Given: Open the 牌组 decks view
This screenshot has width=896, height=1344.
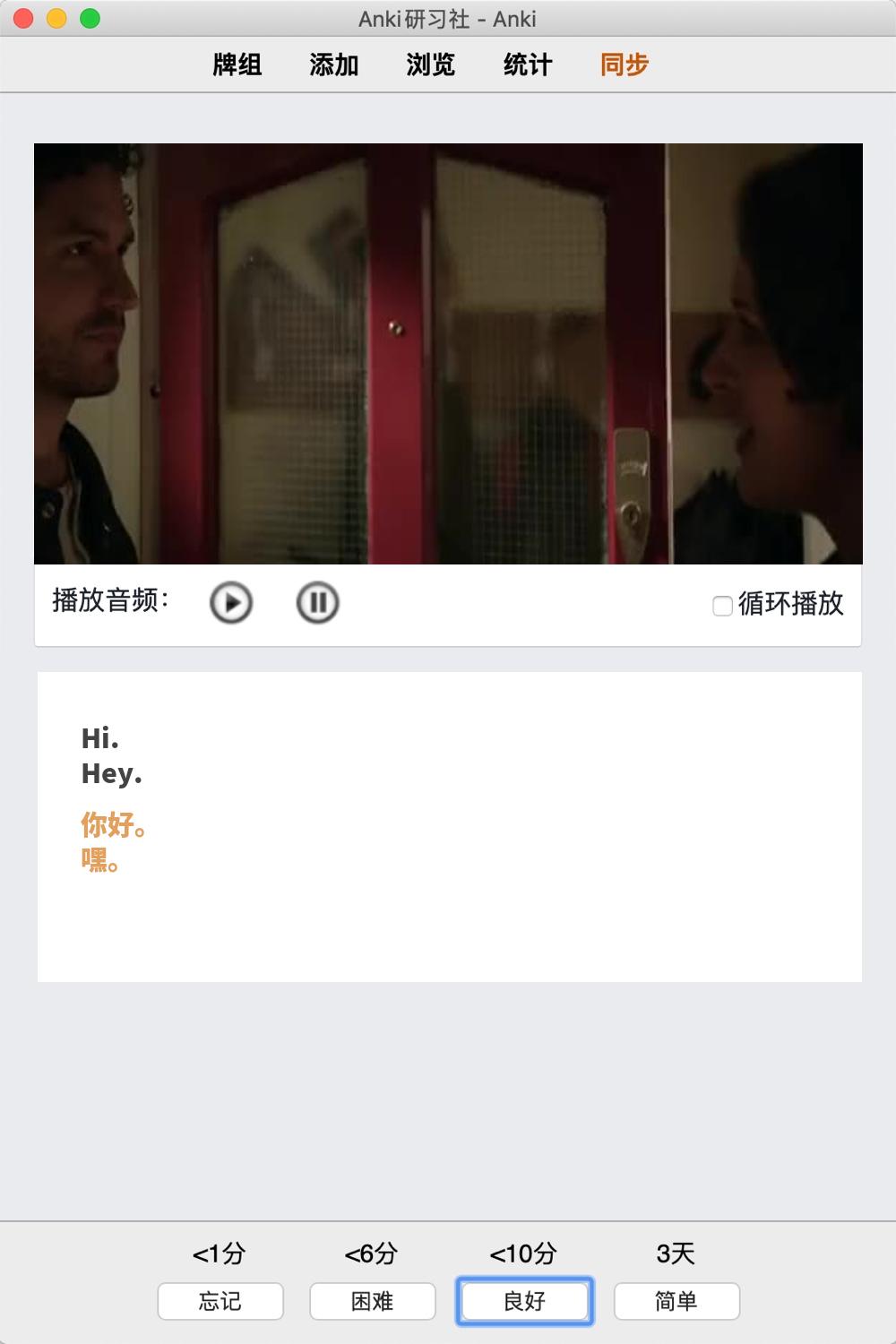Looking at the screenshot, I should pos(237,65).
